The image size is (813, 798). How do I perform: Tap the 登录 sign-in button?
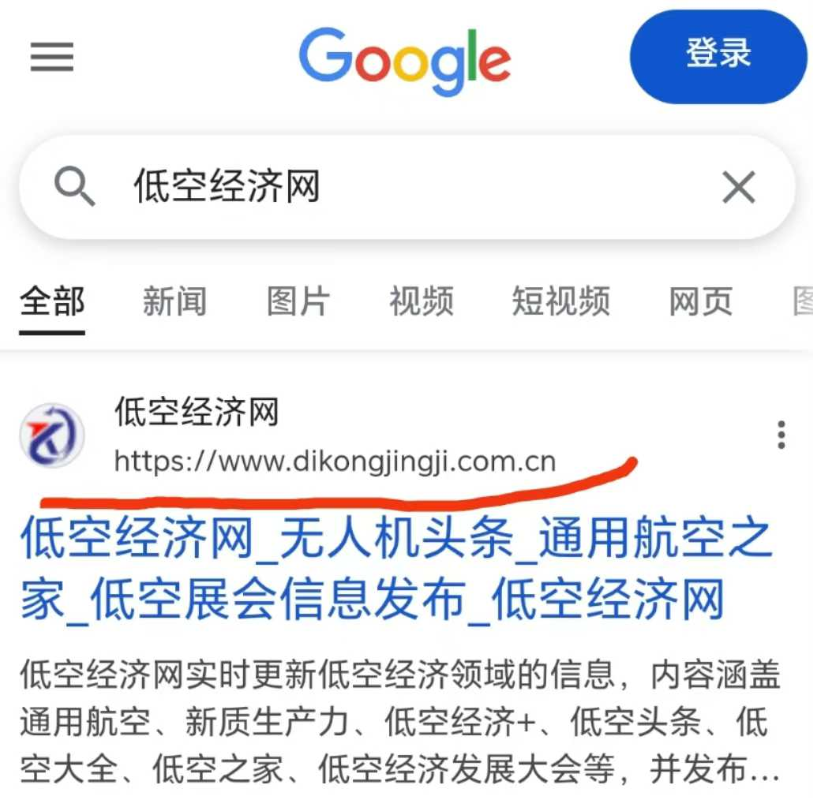click(x=718, y=55)
